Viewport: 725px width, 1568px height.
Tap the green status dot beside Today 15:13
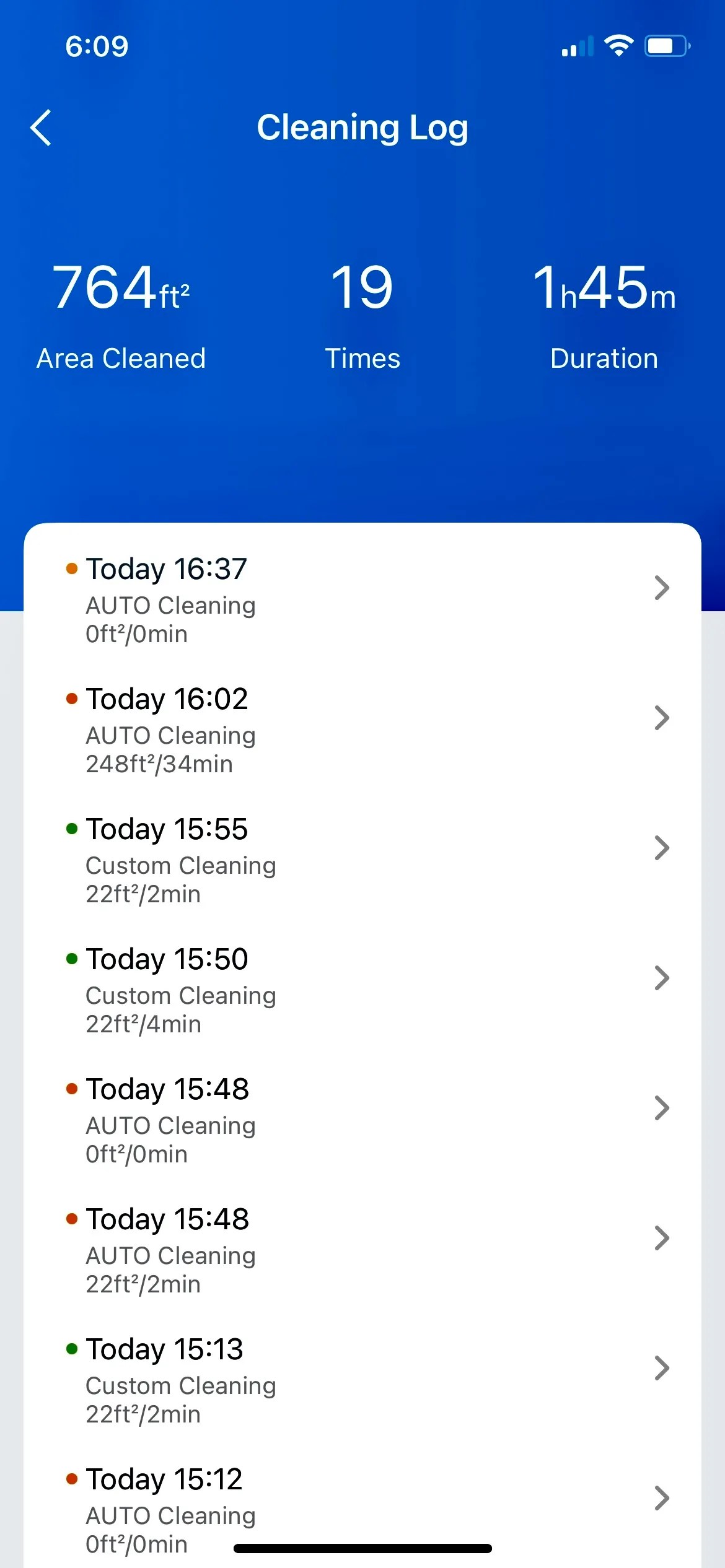tap(72, 1349)
